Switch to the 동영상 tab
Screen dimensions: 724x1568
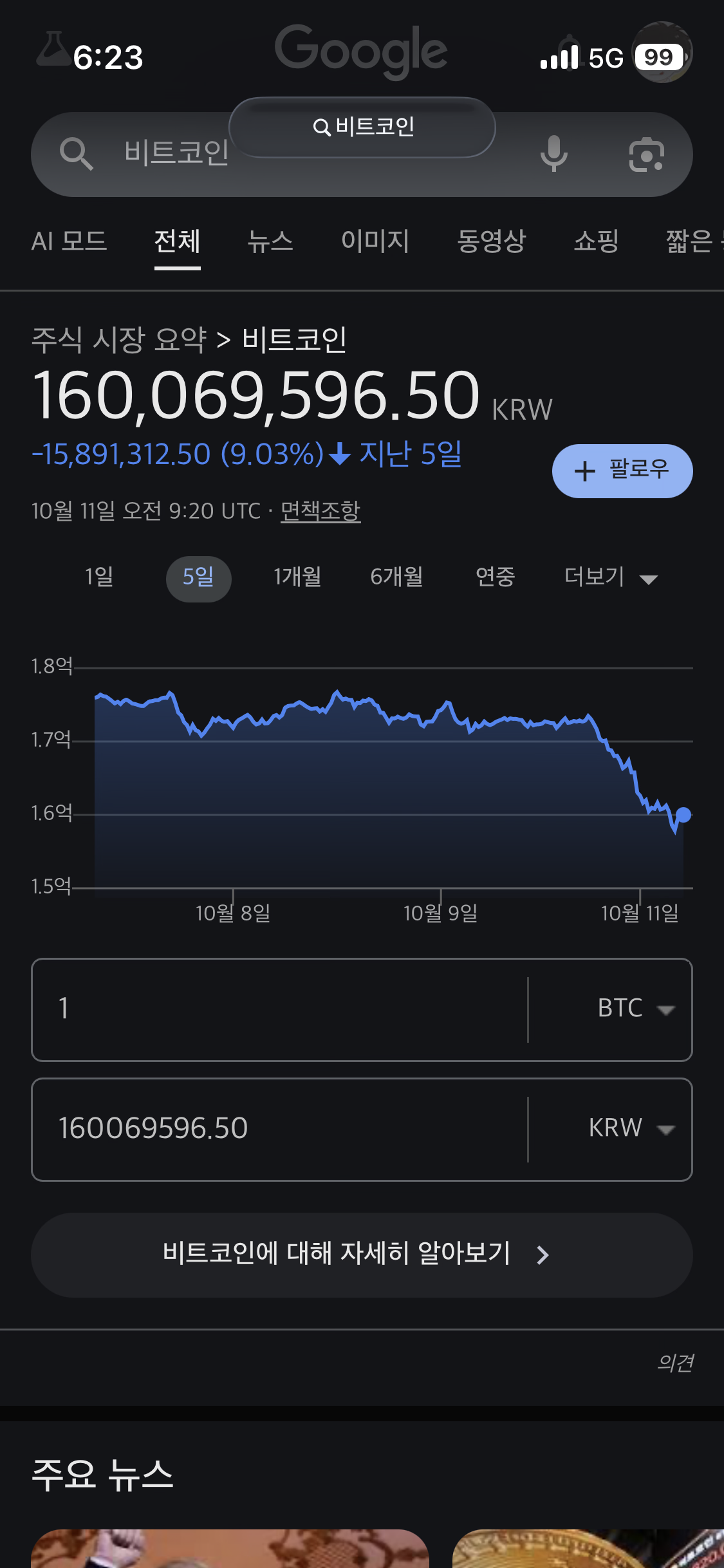pyautogui.click(x=491, y=241)
